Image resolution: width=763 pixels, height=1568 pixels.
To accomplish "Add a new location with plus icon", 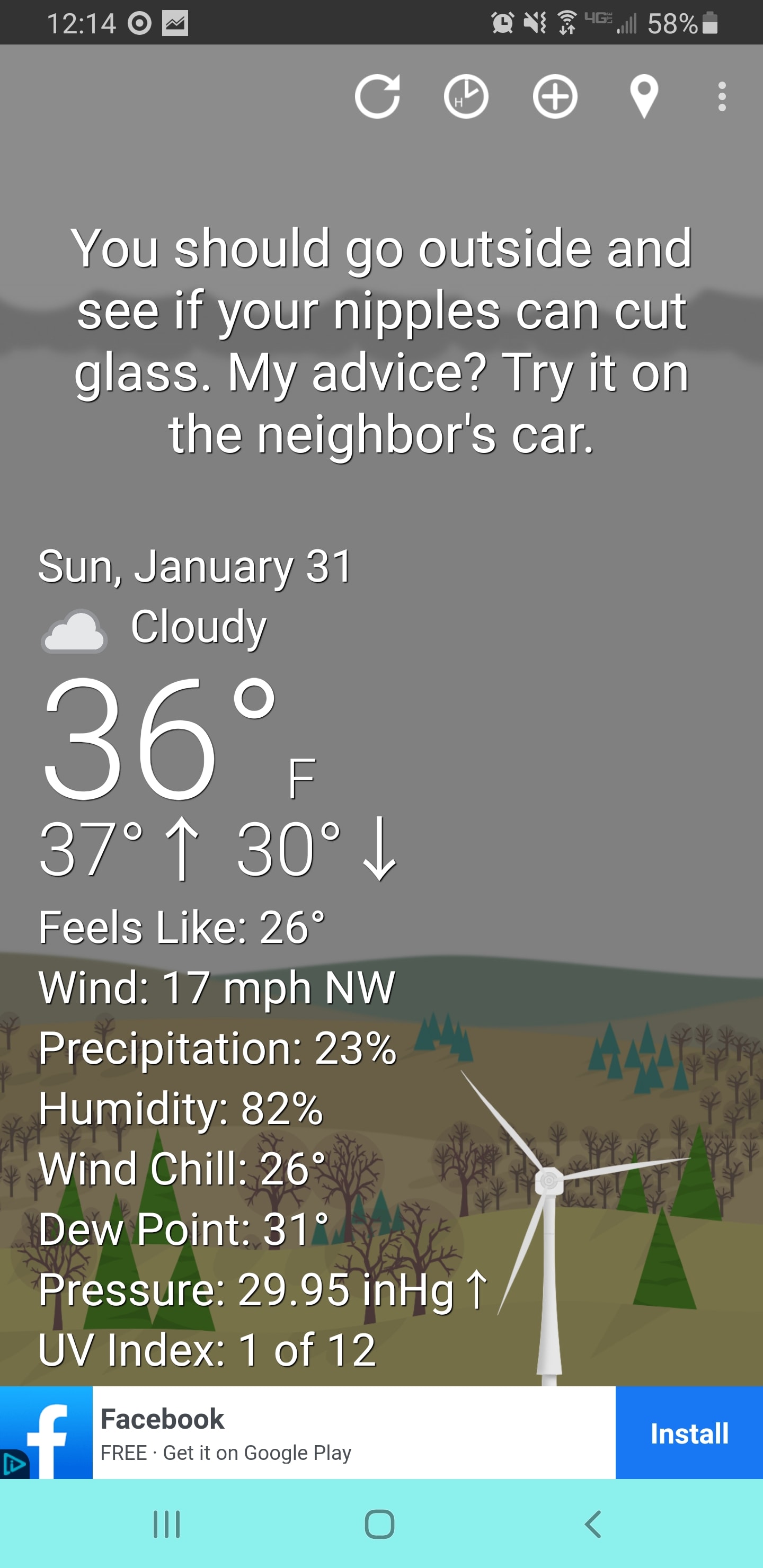I will (x=555, y=96).
